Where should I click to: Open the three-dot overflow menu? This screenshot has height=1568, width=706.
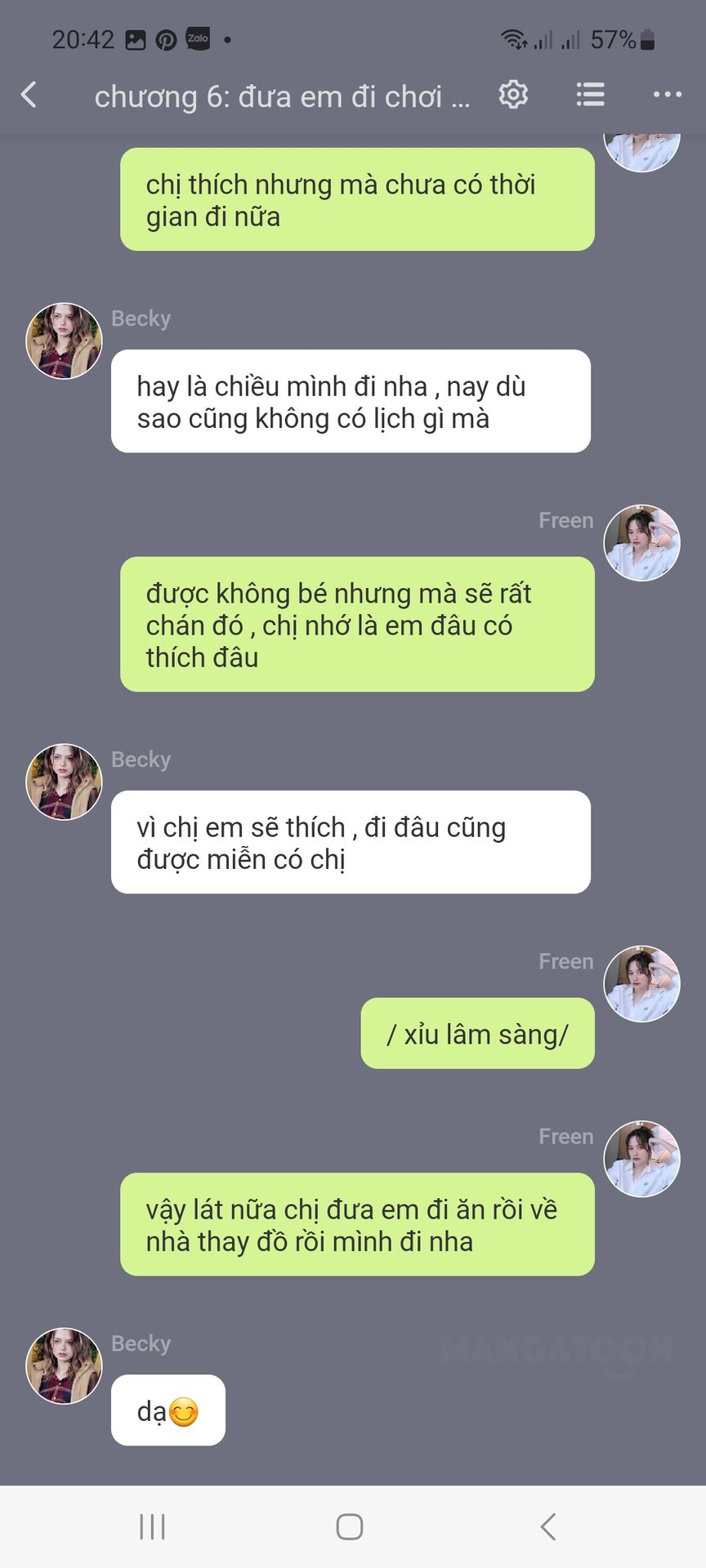[668, 95]
